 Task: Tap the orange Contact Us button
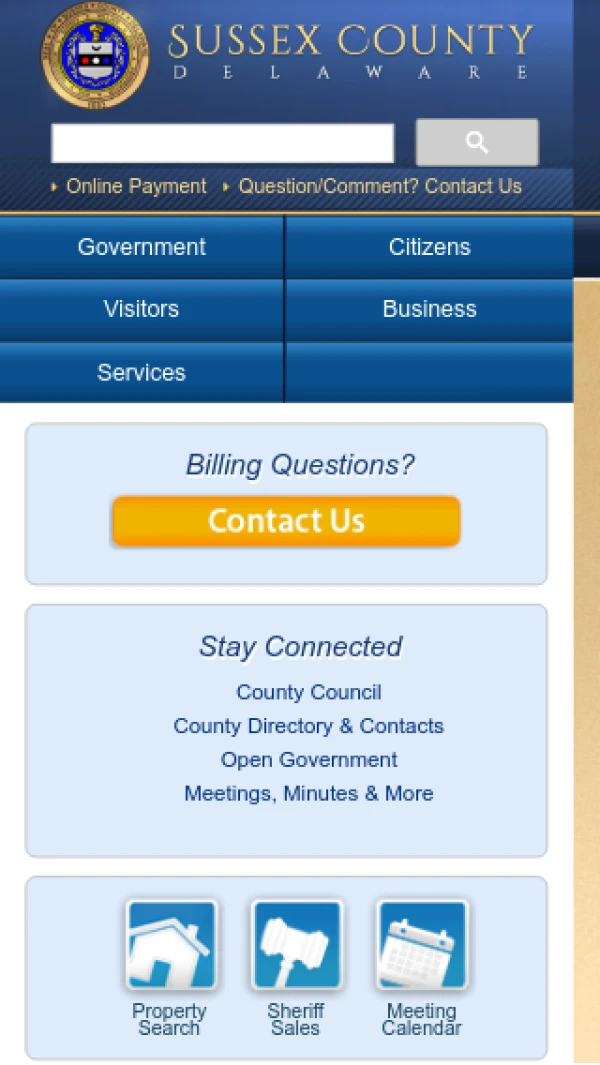click(x=286, y=521)
